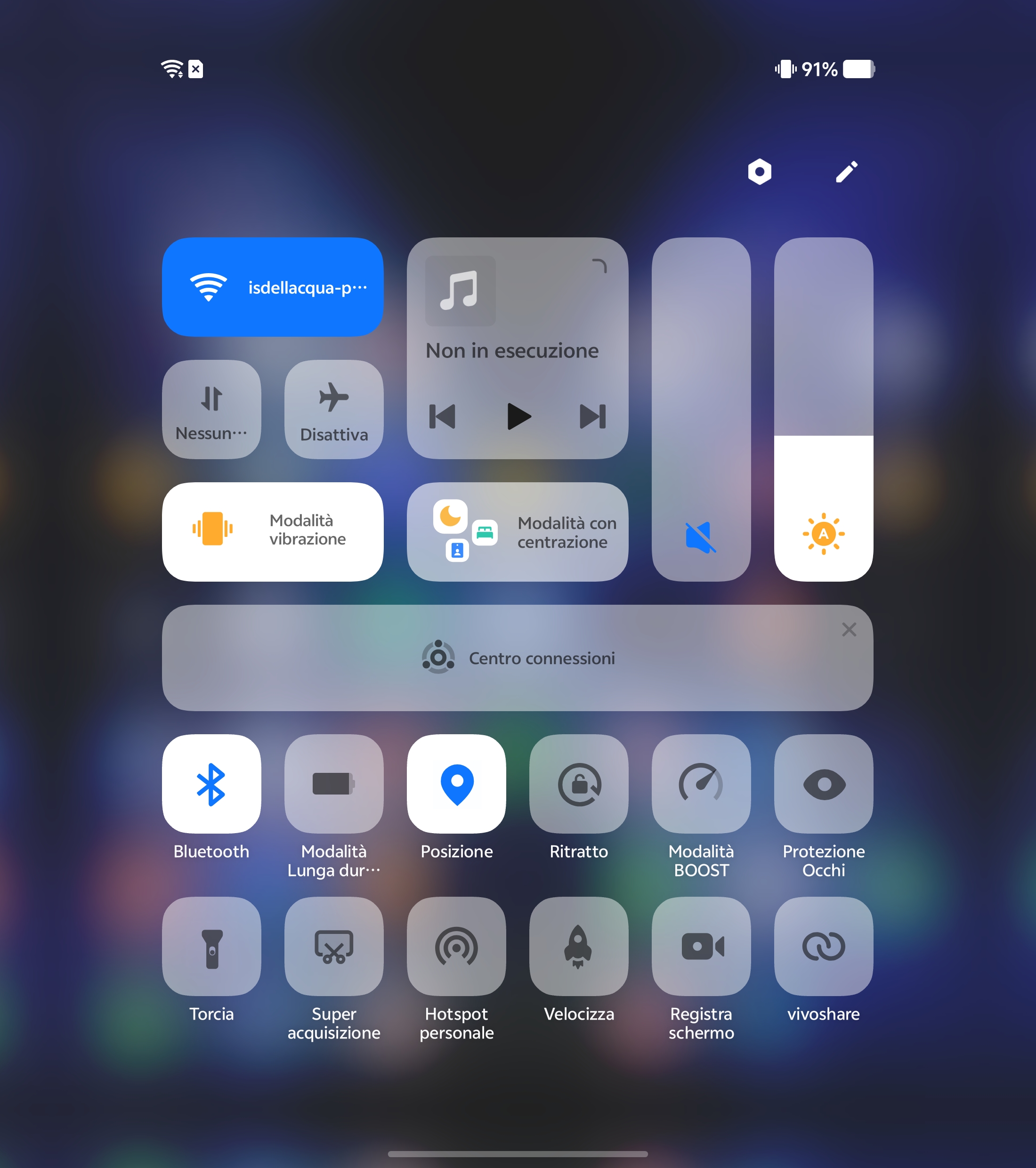Image resolution: width=1036 pixels, height=1168 pixels.
Task: Open Modalità con centrazione
Action: tap(517, 531)
